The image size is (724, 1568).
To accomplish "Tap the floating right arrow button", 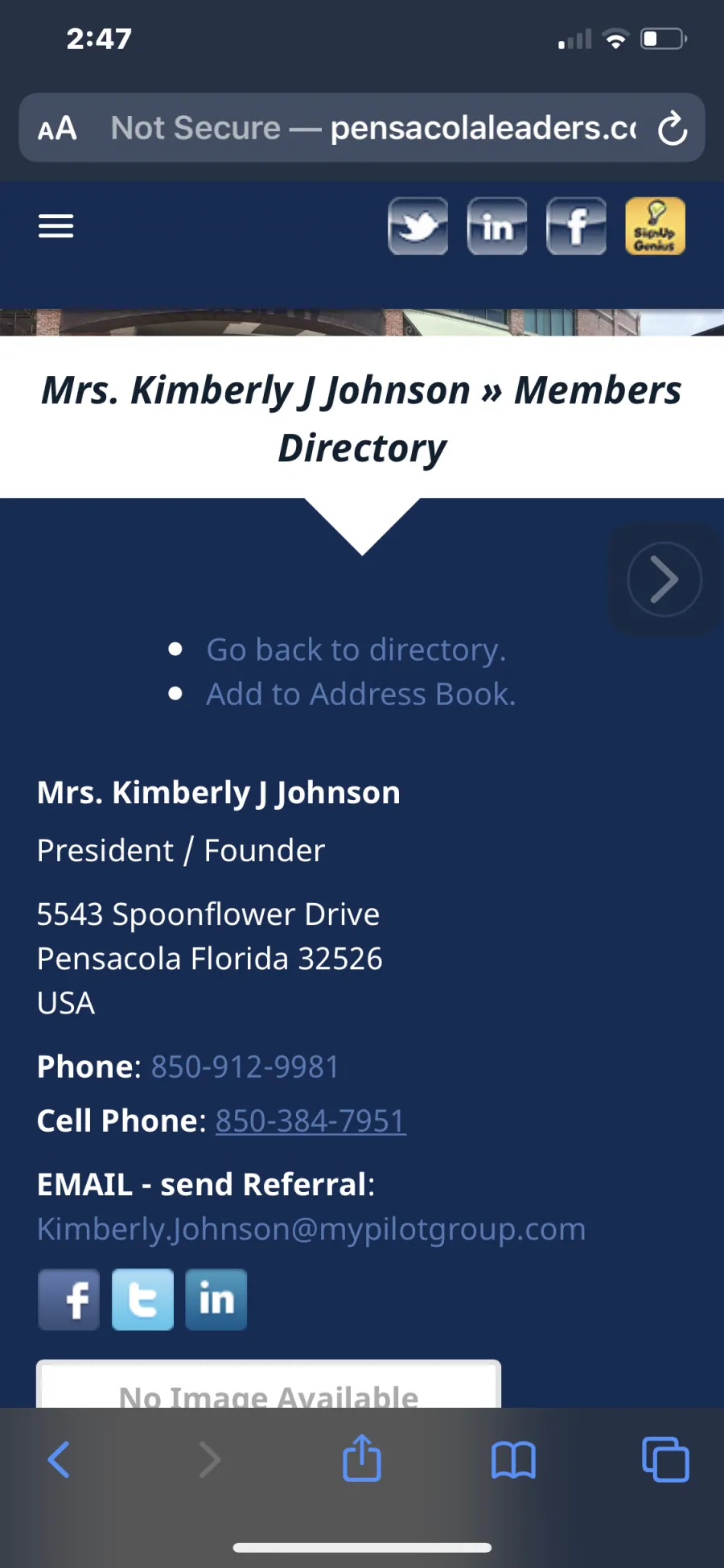I will tap(664, 580).
